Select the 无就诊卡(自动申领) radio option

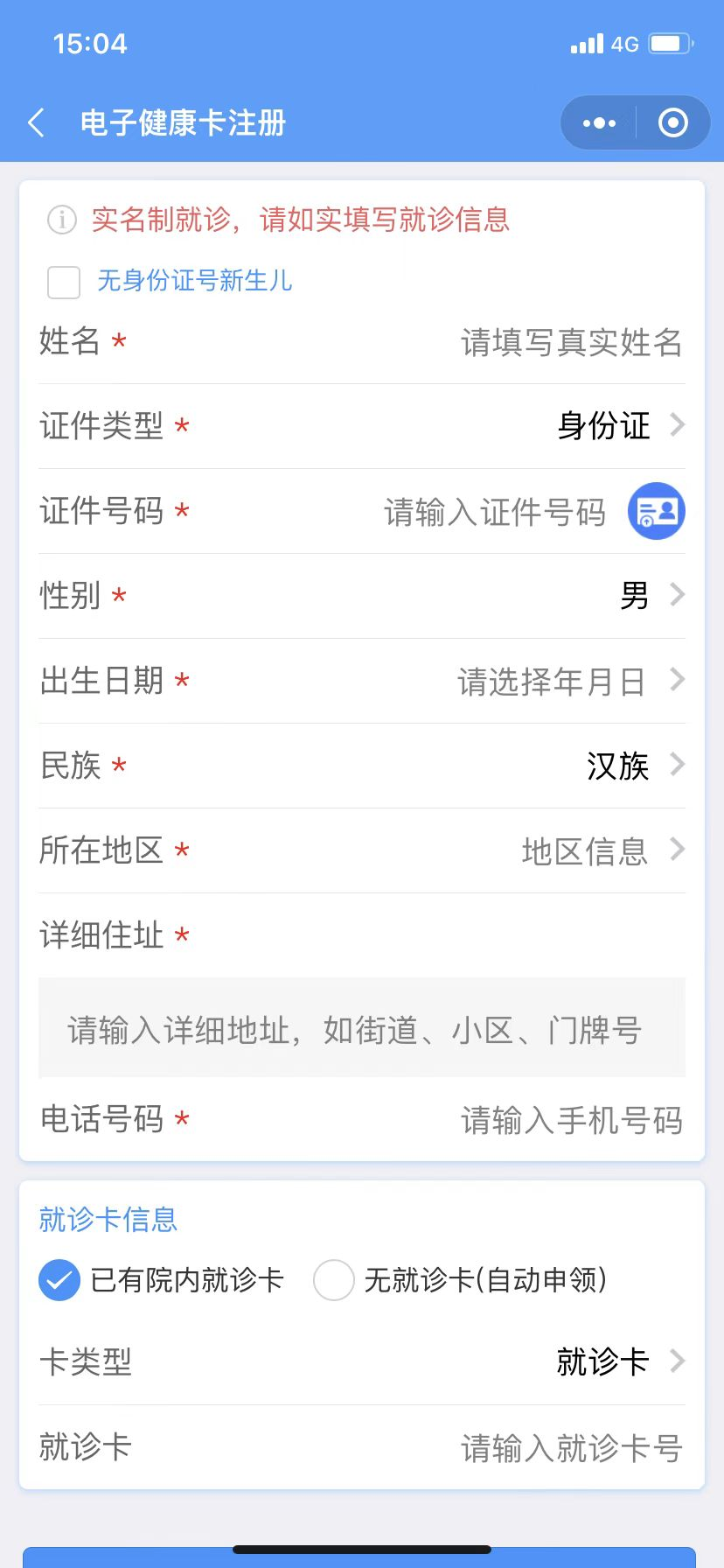(333, 1280)
